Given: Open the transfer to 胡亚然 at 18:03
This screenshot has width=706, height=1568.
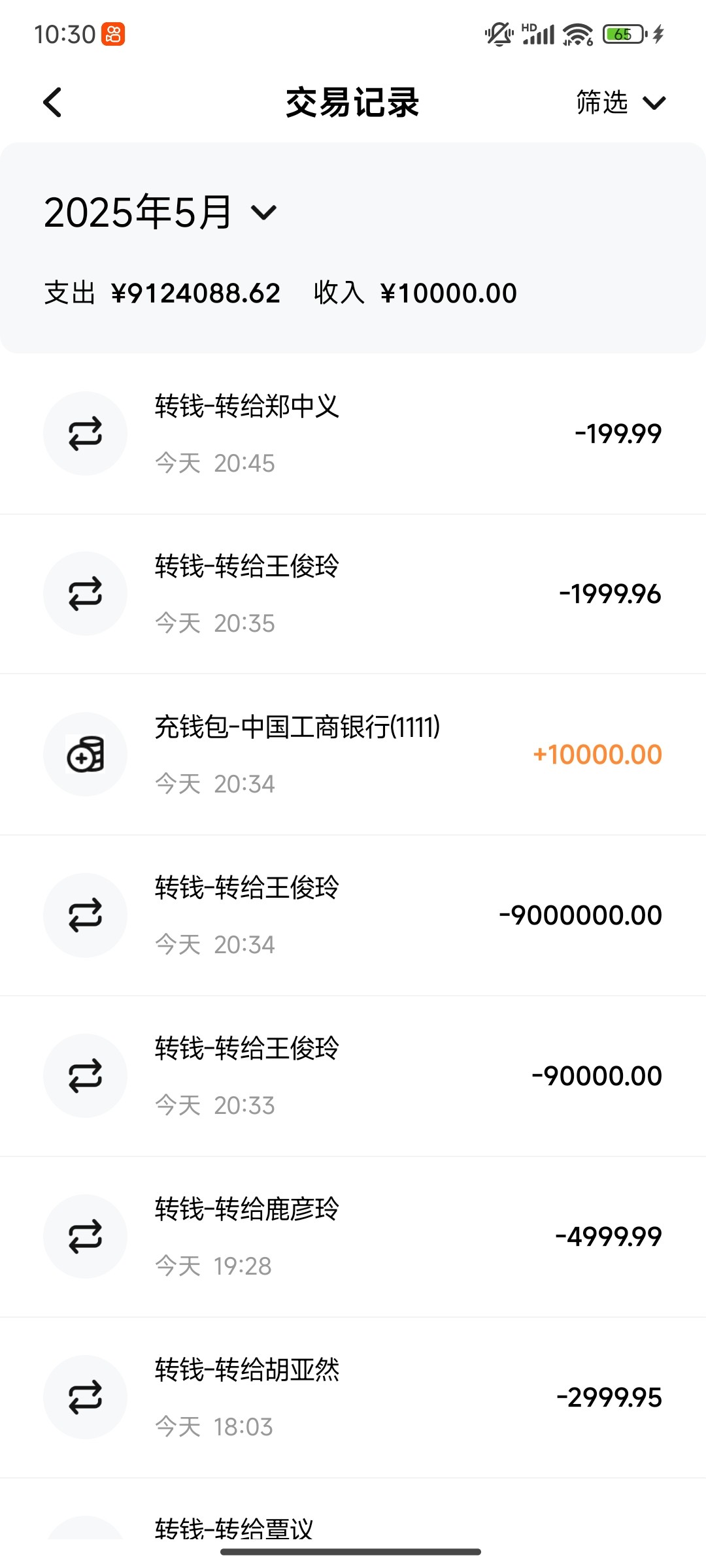Looking at the screenshot, I should [x=353, y=1397].
